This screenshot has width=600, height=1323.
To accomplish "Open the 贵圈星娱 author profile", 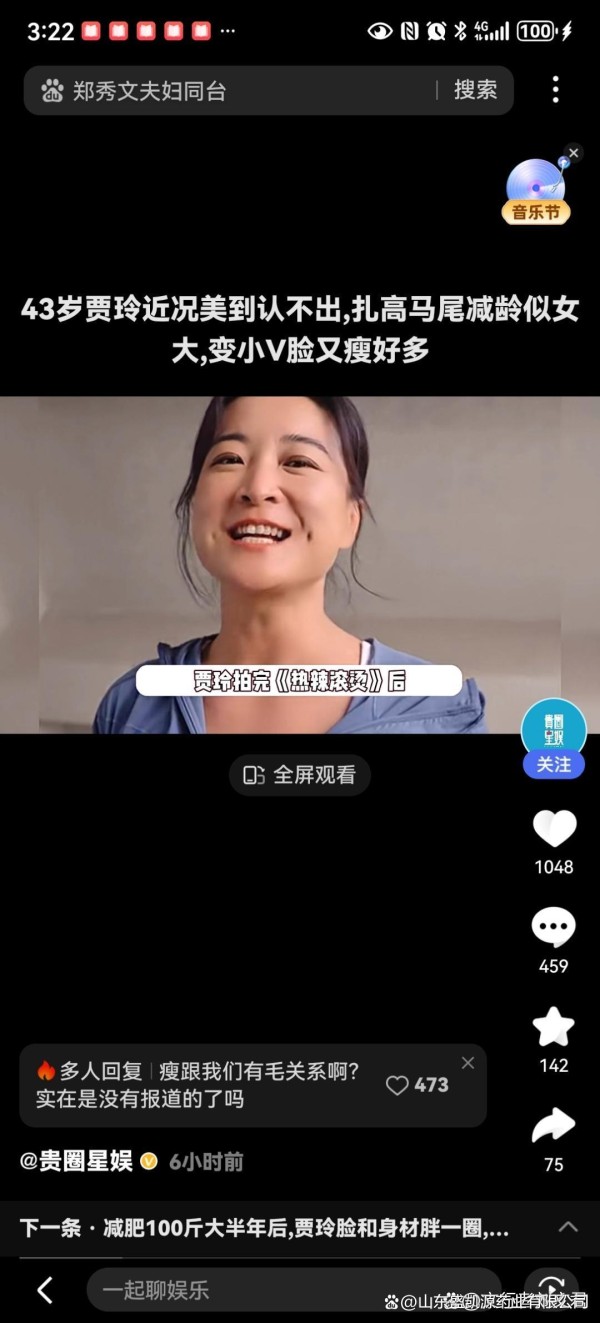I will pos(77,1161).
